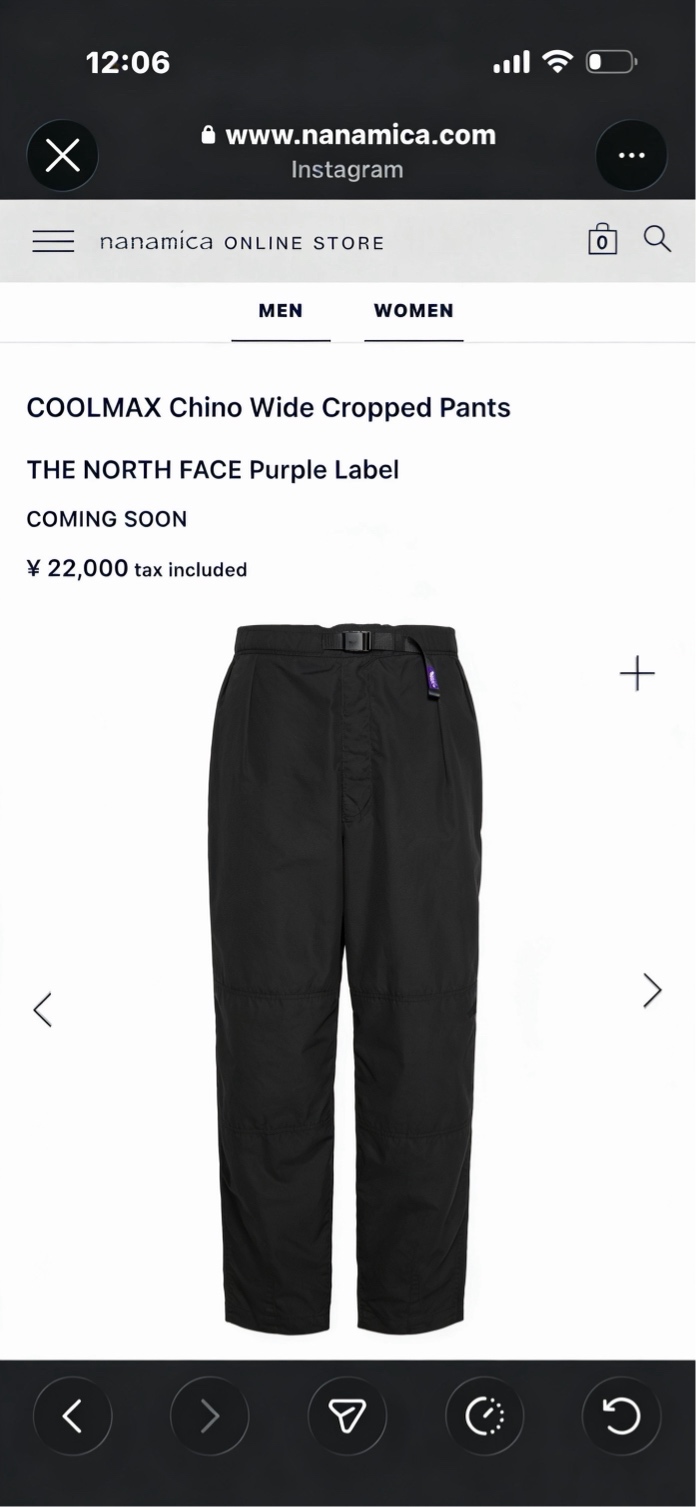Go back in the browser

point(72,1416)
